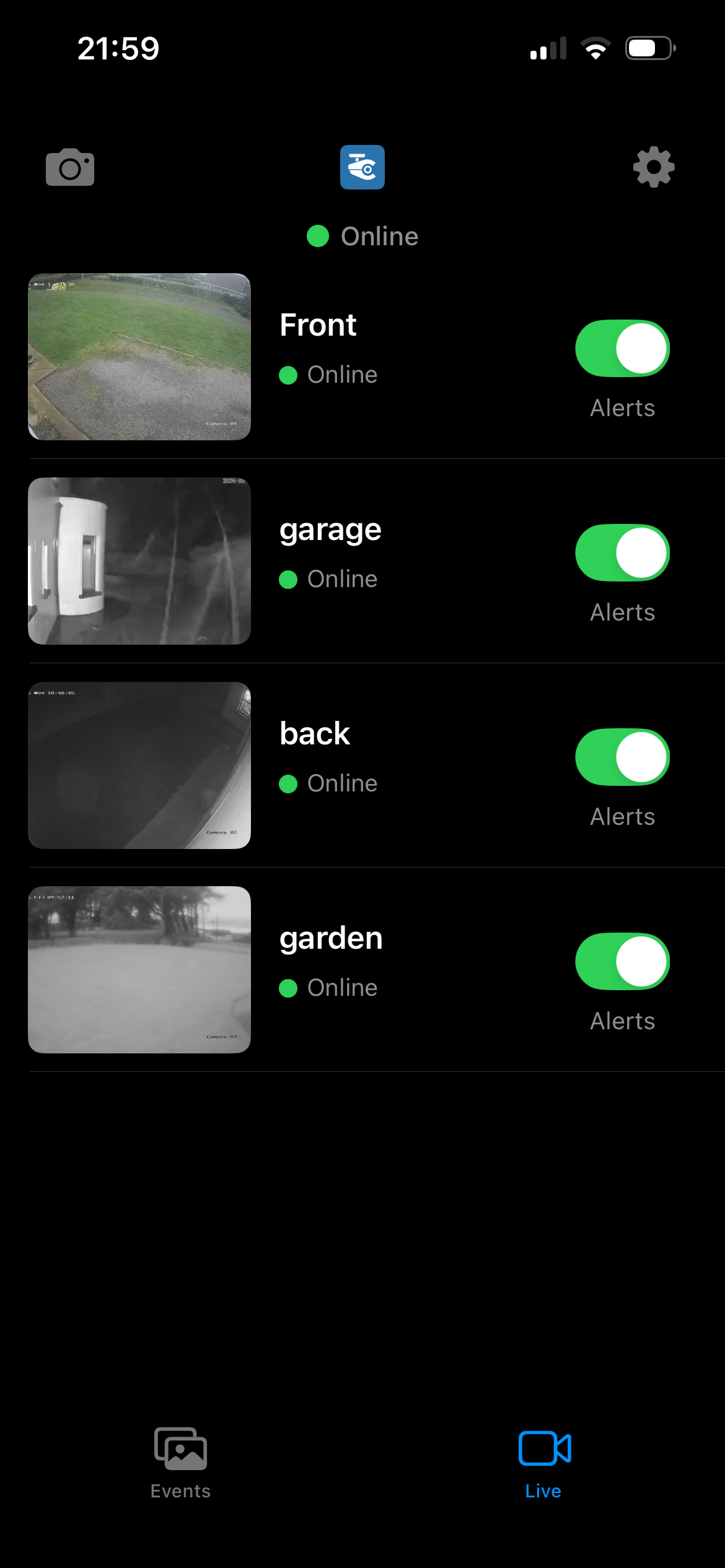The height and width of the screenshot is (1568, 725).
Task: Click the Online dot beside the back camera
Action: pyautogui.click(x=290, y=783)
